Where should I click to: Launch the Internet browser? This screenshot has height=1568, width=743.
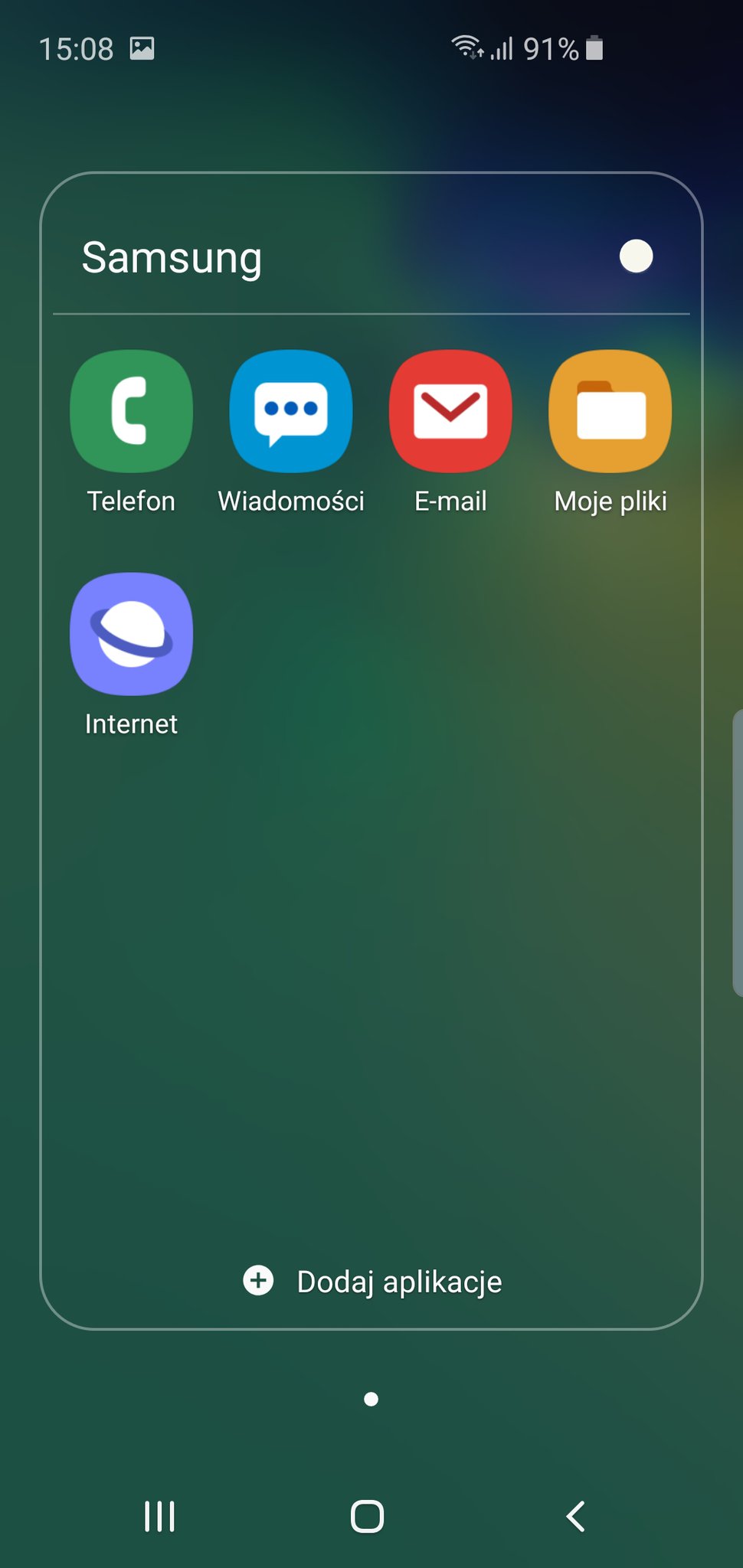tap(131, 634)
